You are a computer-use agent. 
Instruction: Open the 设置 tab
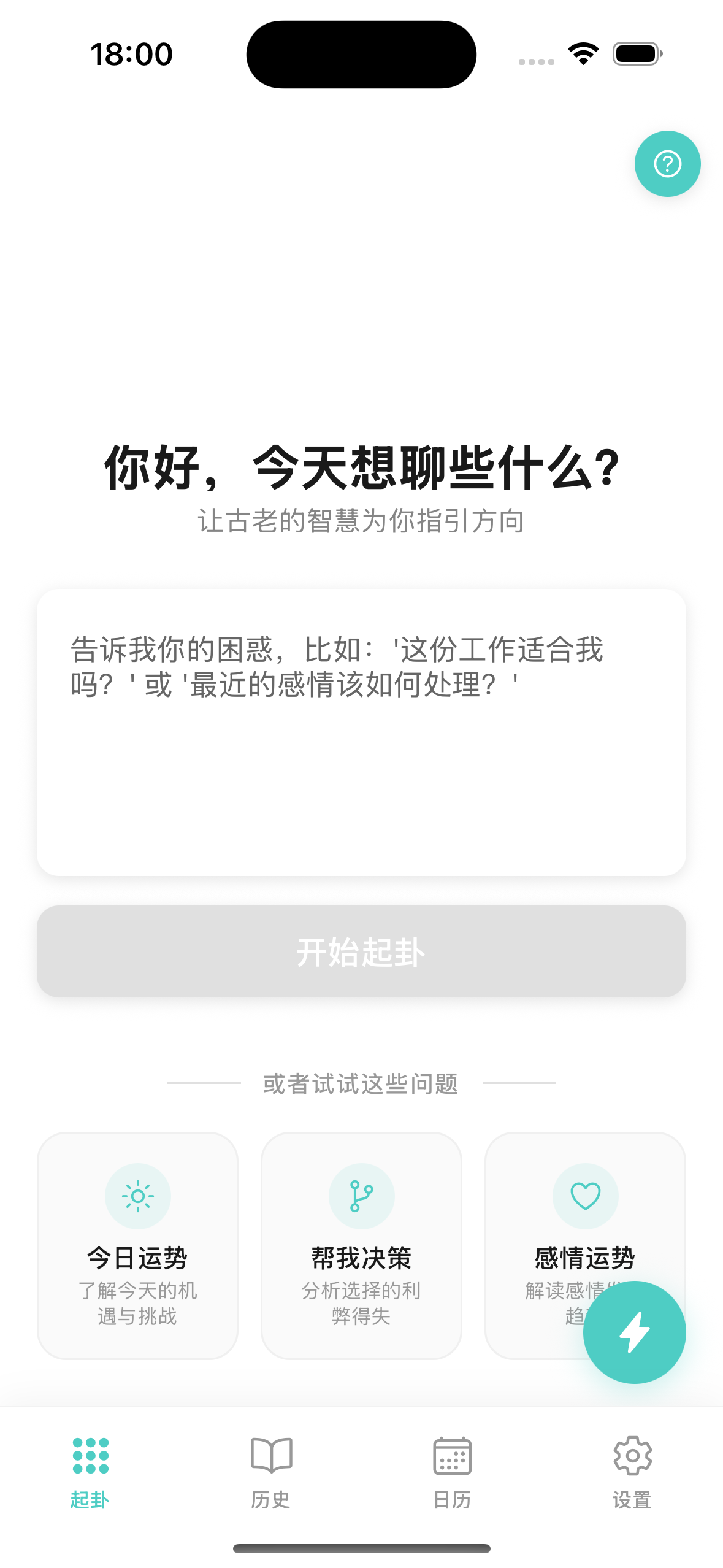[x=632, y=1482]
